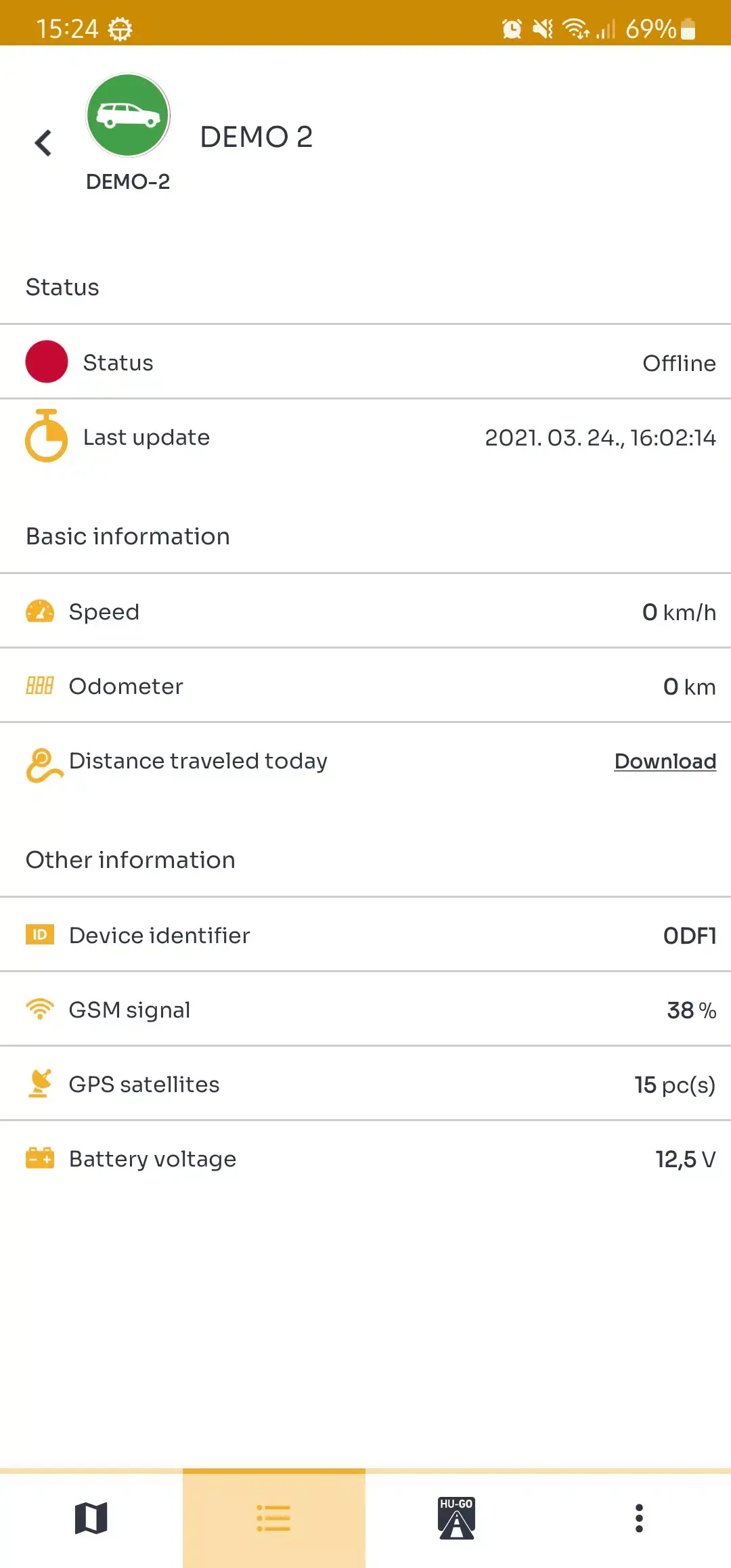This screenshot has width=731, height=1568.
Task: Go back using the arrow icon
Action: pos(43,143)
